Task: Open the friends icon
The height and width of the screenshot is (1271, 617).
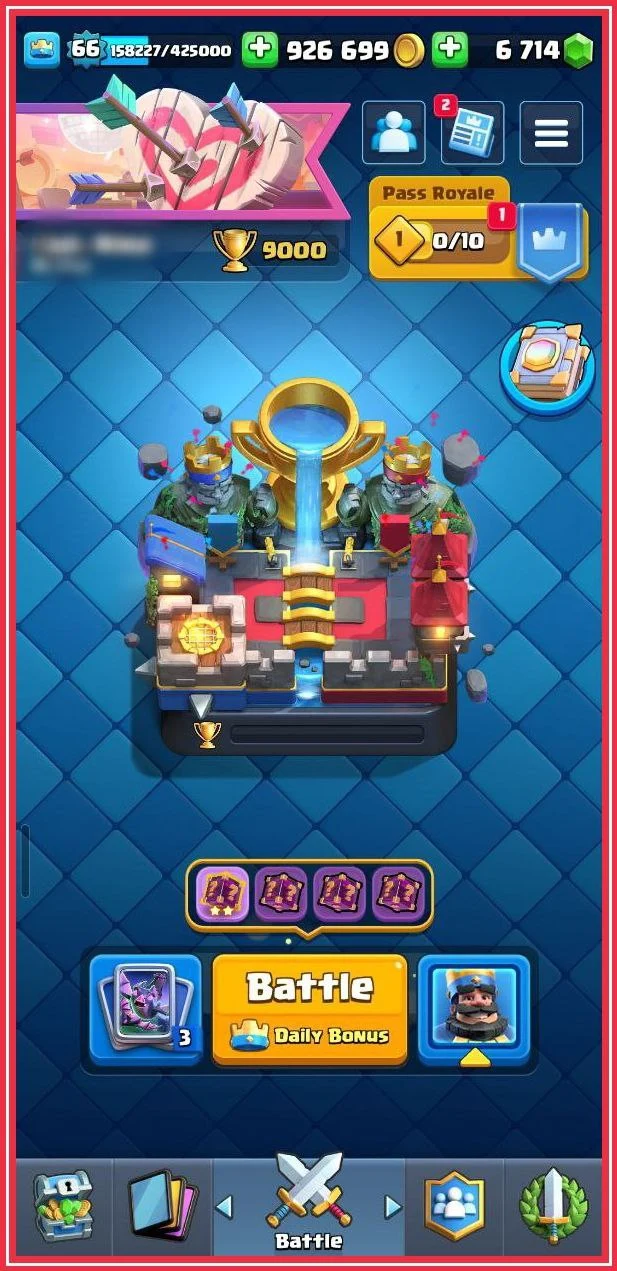Action: point(393,132)
